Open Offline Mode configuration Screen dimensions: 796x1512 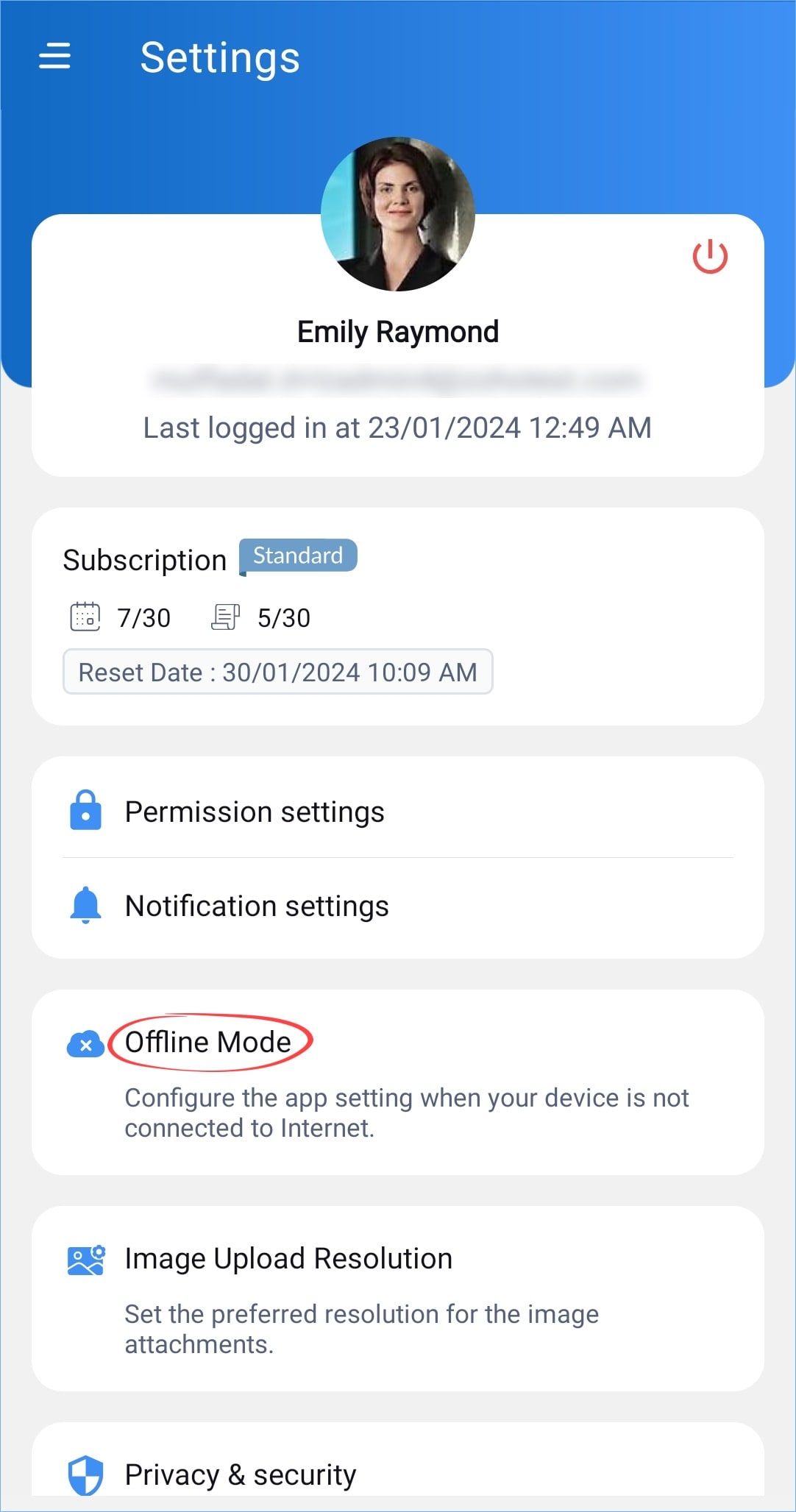[x=209, y=1042]
